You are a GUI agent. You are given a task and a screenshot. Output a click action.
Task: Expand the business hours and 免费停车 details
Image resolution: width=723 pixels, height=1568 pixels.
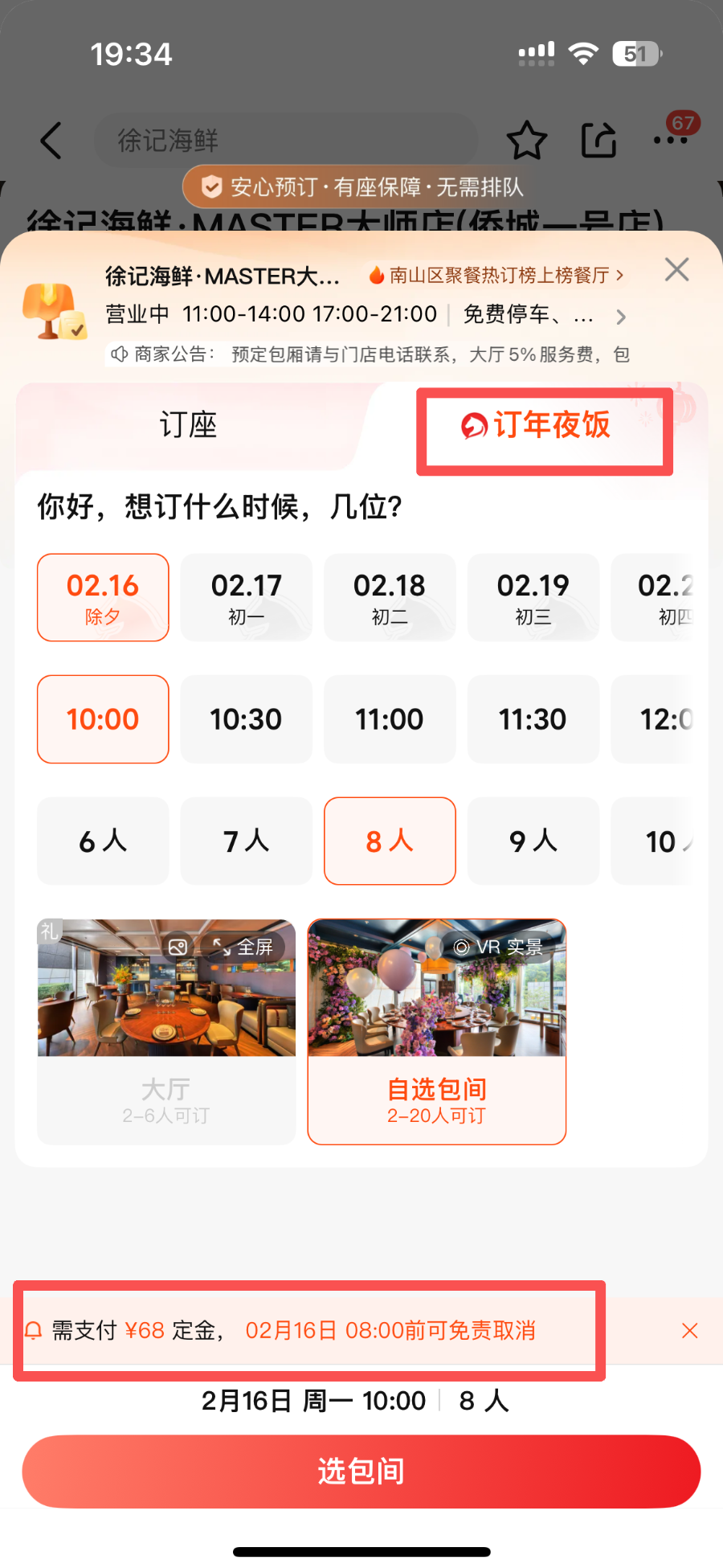(x=620, y=317)
